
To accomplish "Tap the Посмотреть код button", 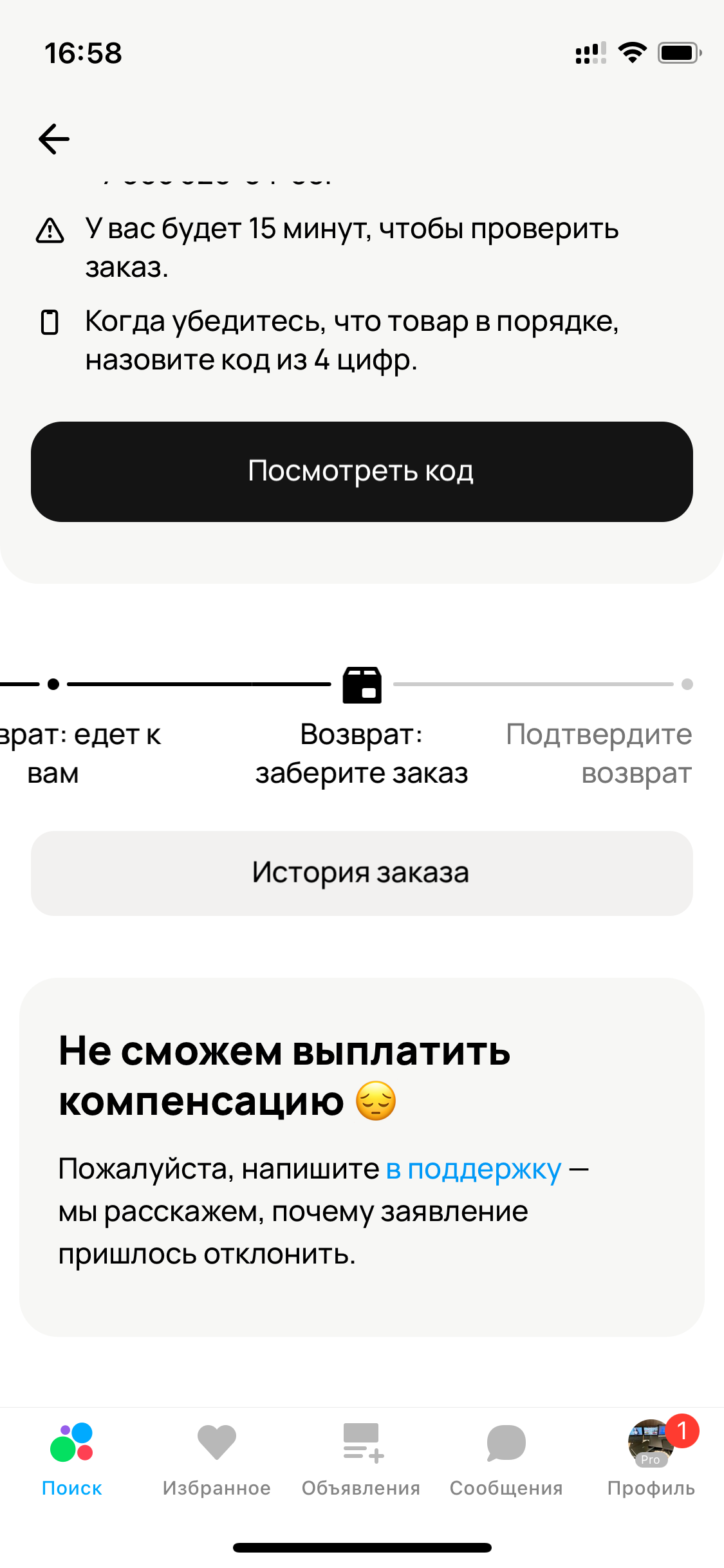I will click(x=362, y=472).
